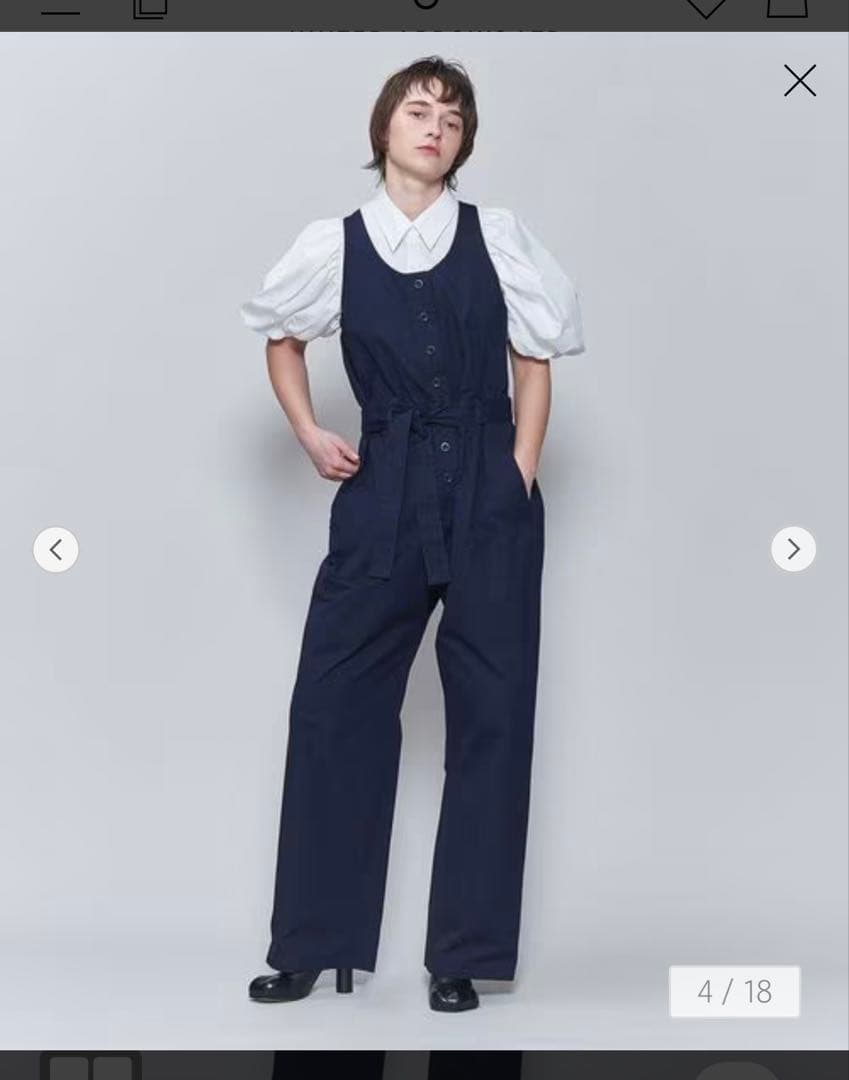Go to the previous product photo
Image resolution: width=849 pixels, height=1080 pixels.
tap(56, 549)
